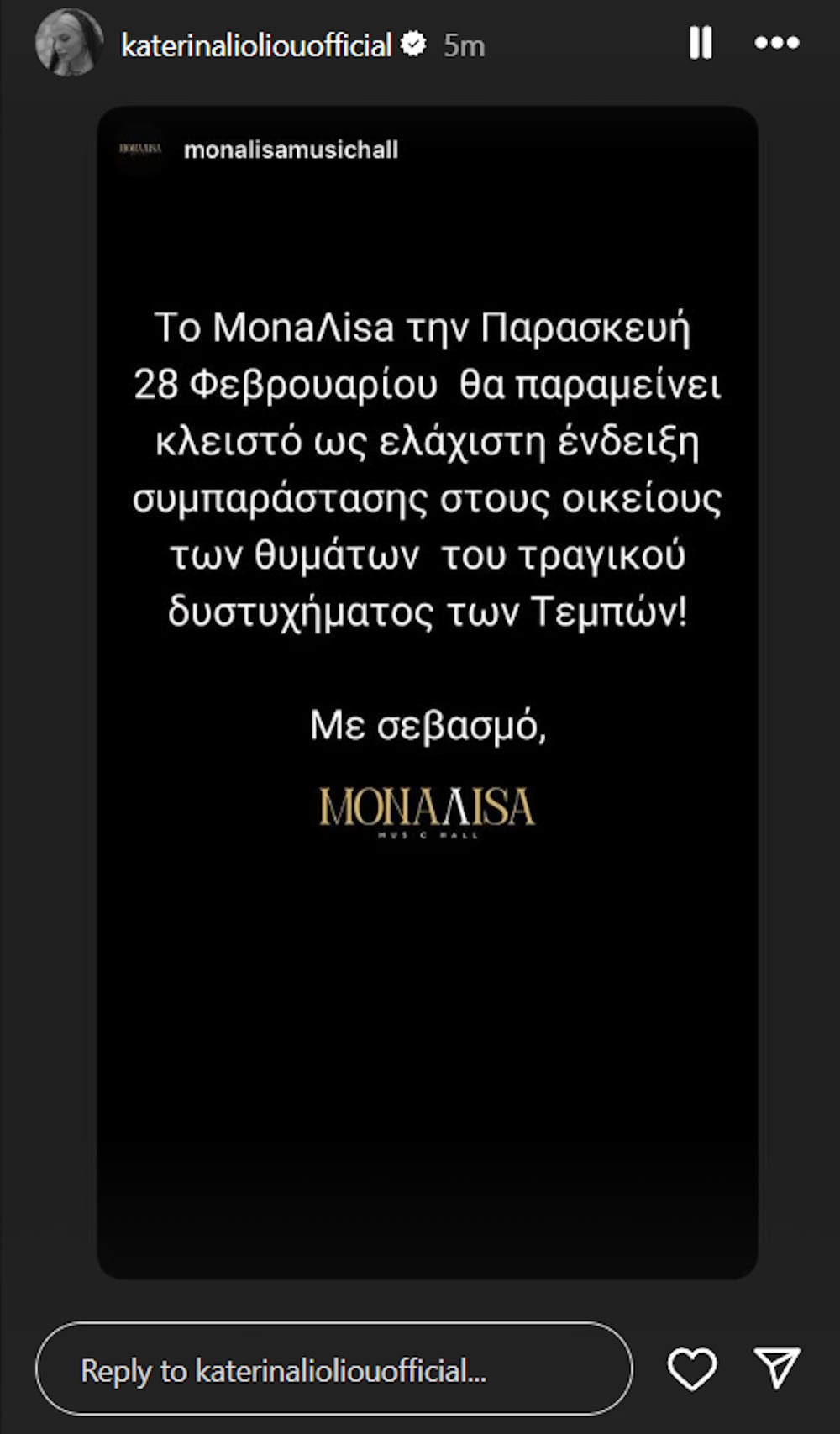Pause the story playback
Viewport: 840px width, 1434px height.
701,43
